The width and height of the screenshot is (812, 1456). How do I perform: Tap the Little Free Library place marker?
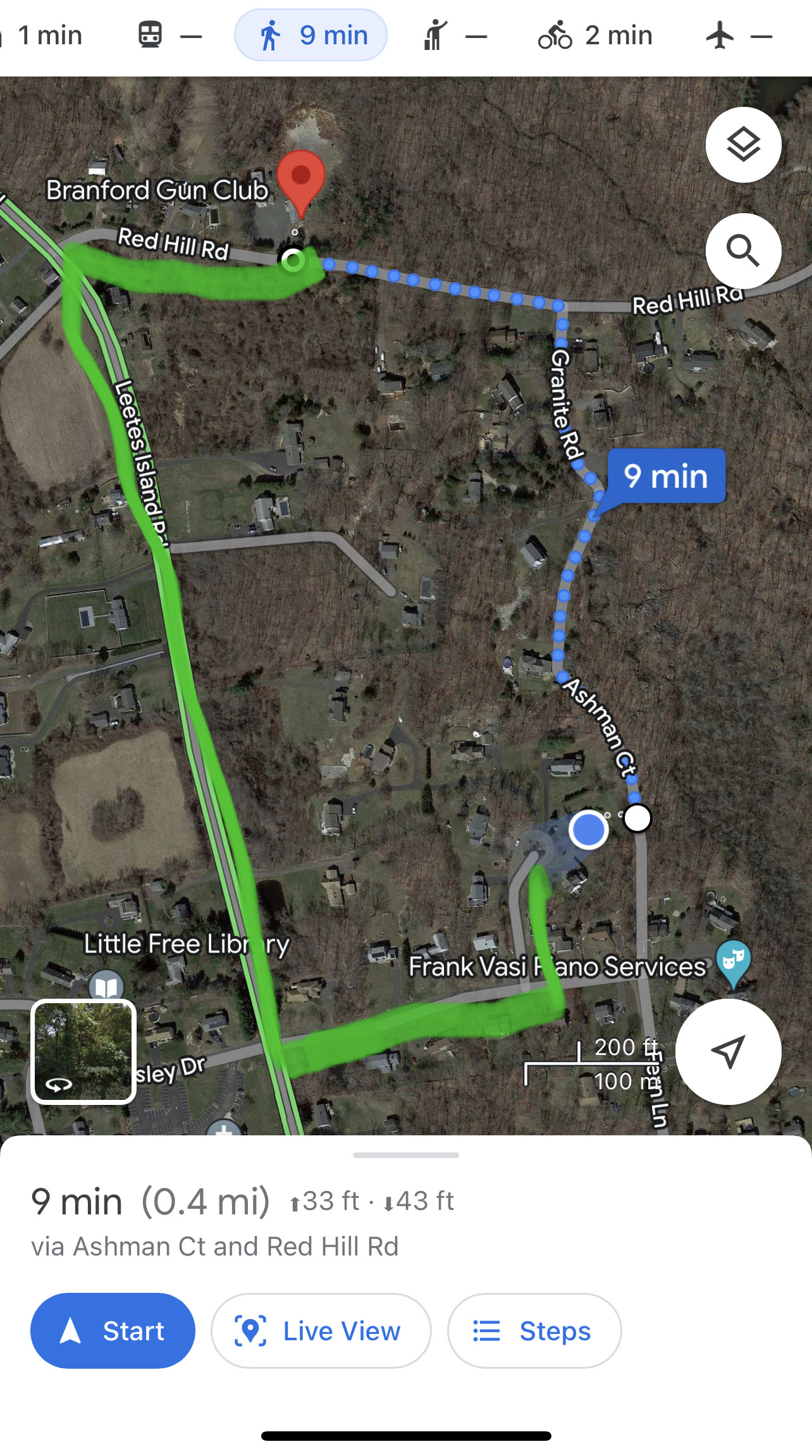pyautogui.click(x=106, y=985)
